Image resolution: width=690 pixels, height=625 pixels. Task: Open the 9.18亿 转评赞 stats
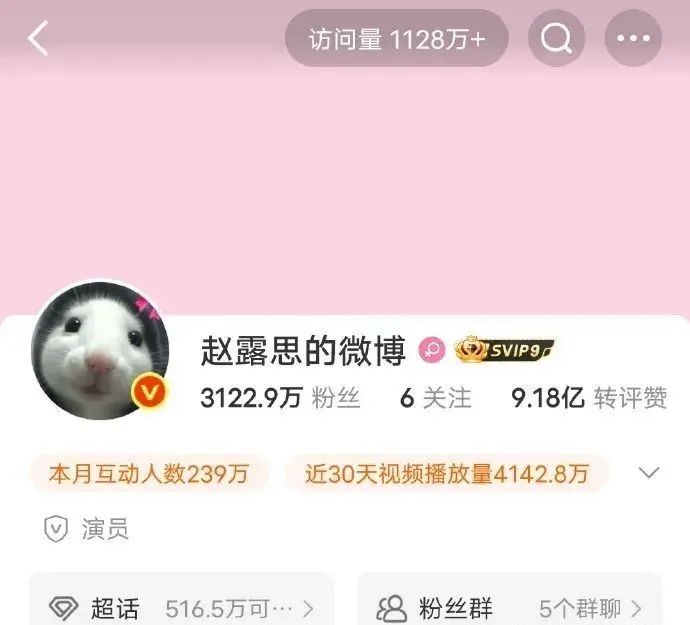tap(589, 398)
